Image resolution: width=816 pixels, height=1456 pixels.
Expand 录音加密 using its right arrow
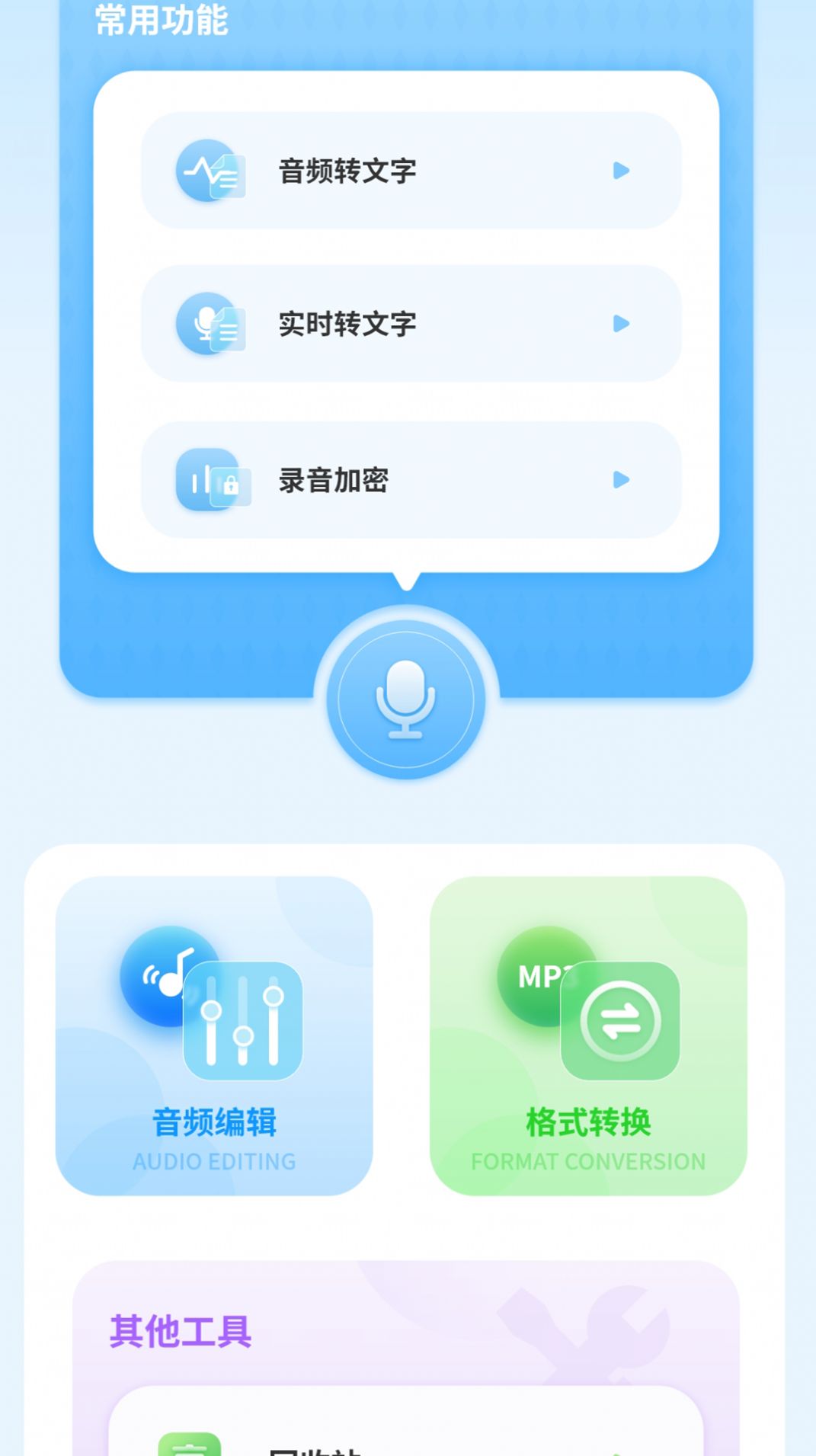(x=622, y=480)
